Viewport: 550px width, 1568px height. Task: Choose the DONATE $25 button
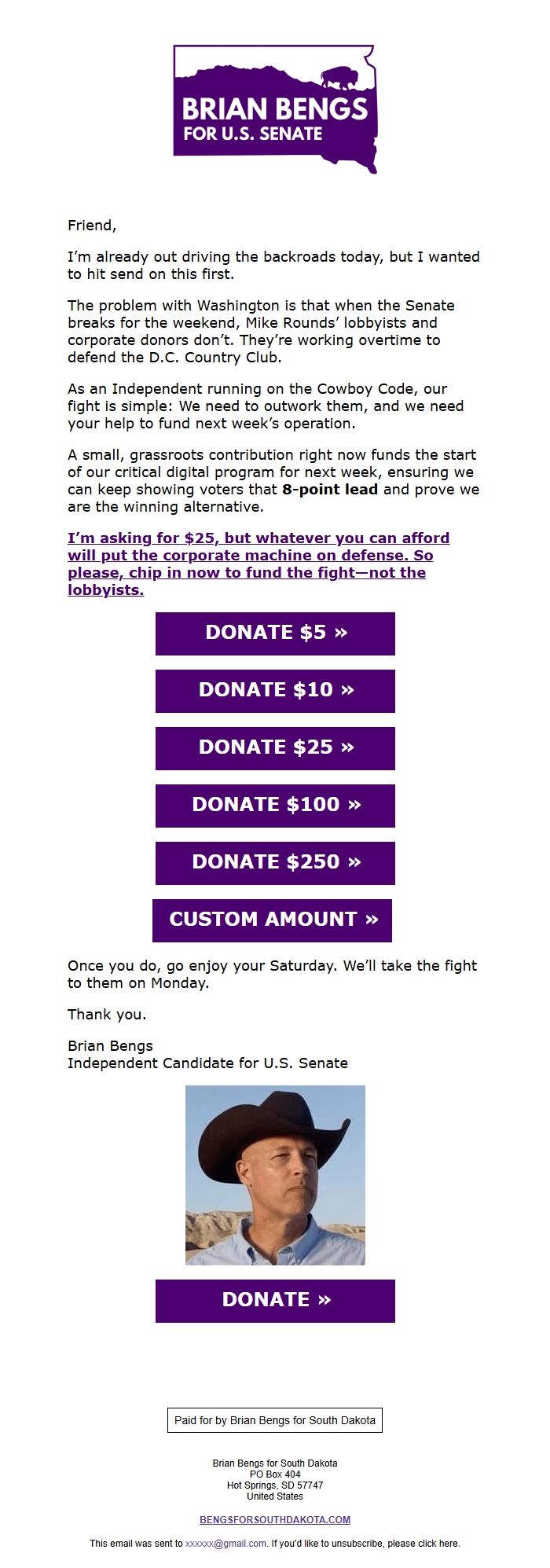pos(275,748)
